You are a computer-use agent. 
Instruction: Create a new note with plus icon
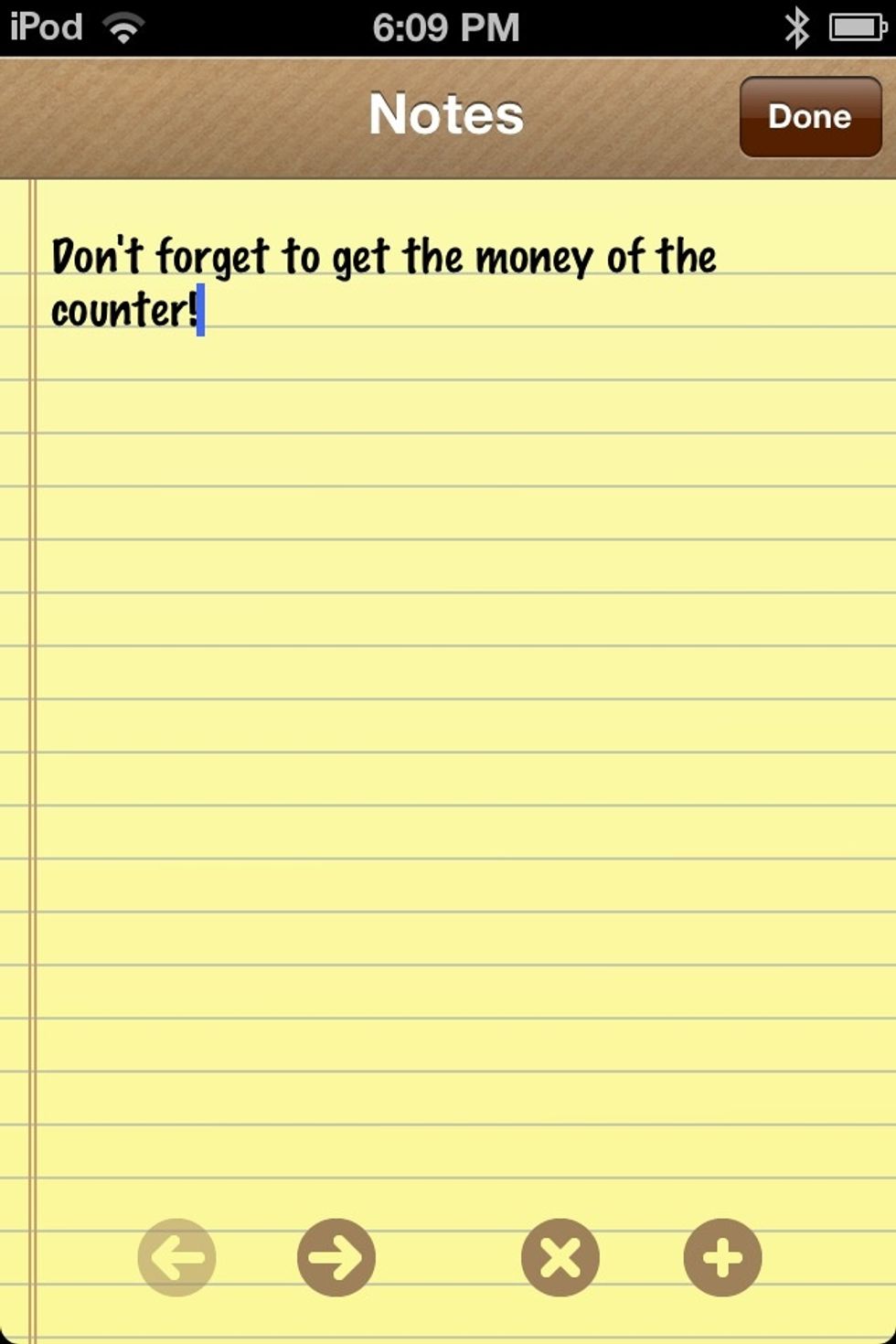click(x=722, y=1258)
